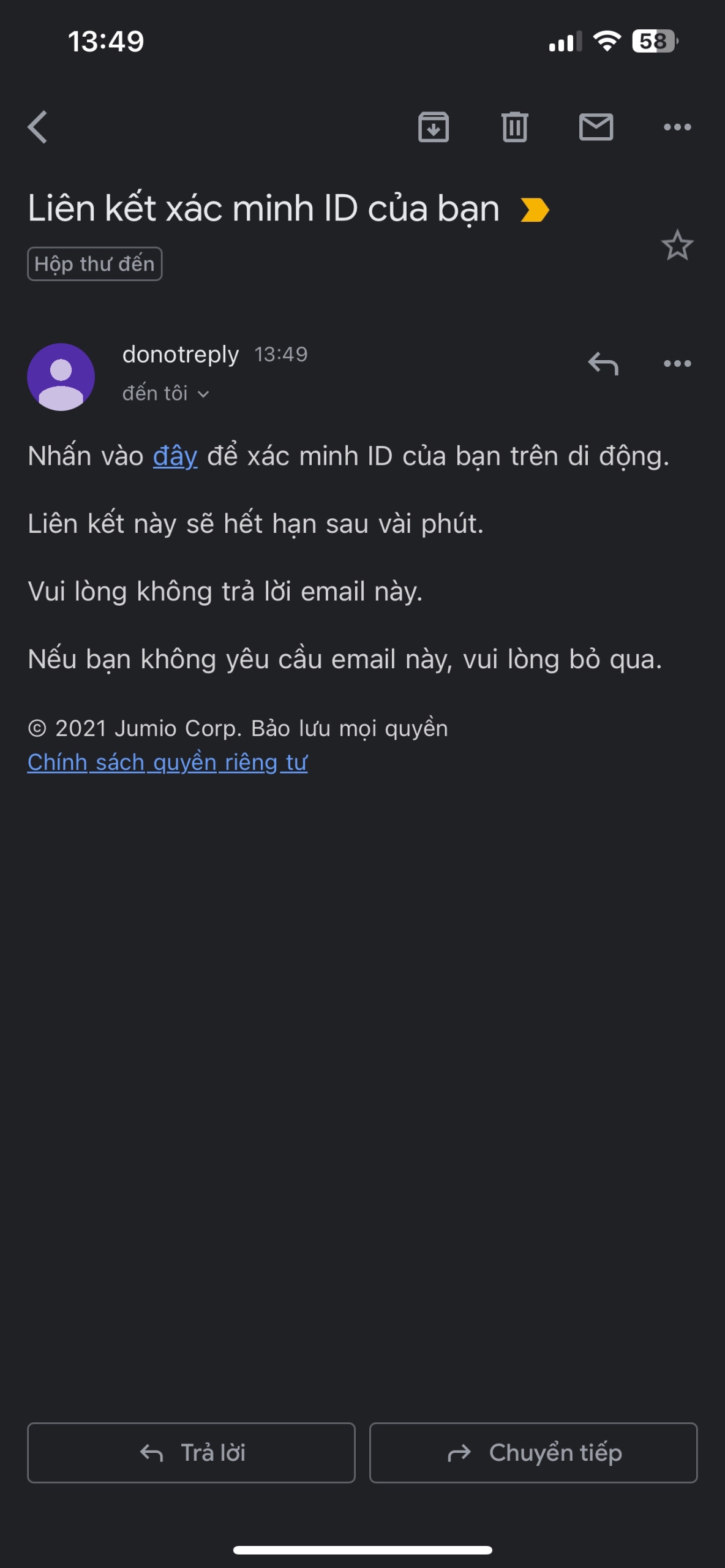Tap the Chuyển tiếp button
The image size is (725, 1568).
533,1452
